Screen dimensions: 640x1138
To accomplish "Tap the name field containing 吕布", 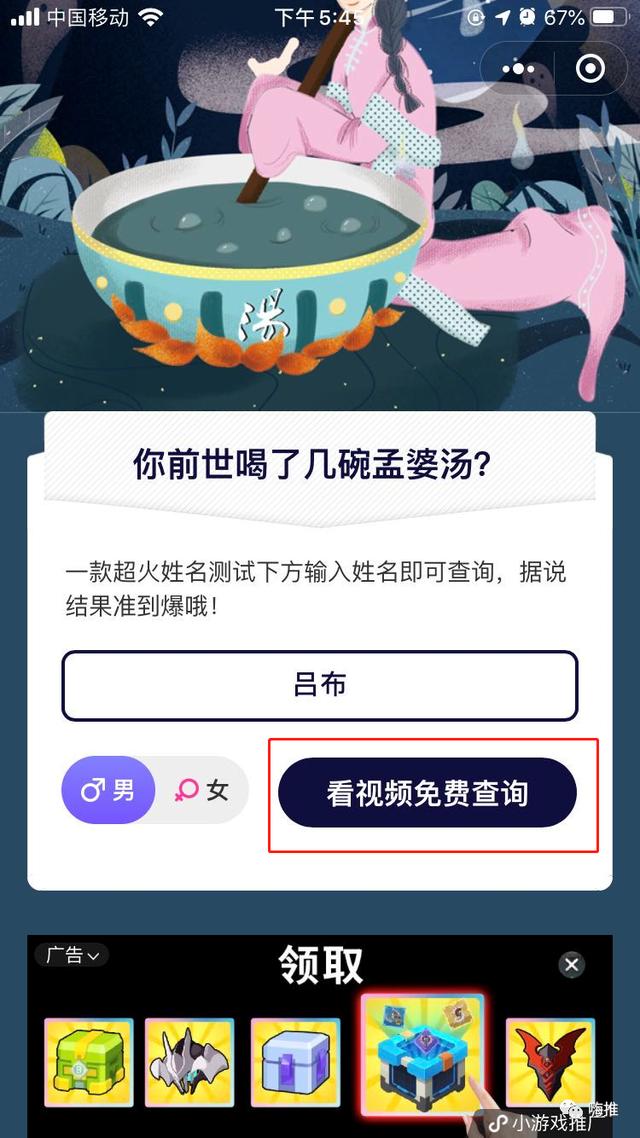I will (320, 686).
